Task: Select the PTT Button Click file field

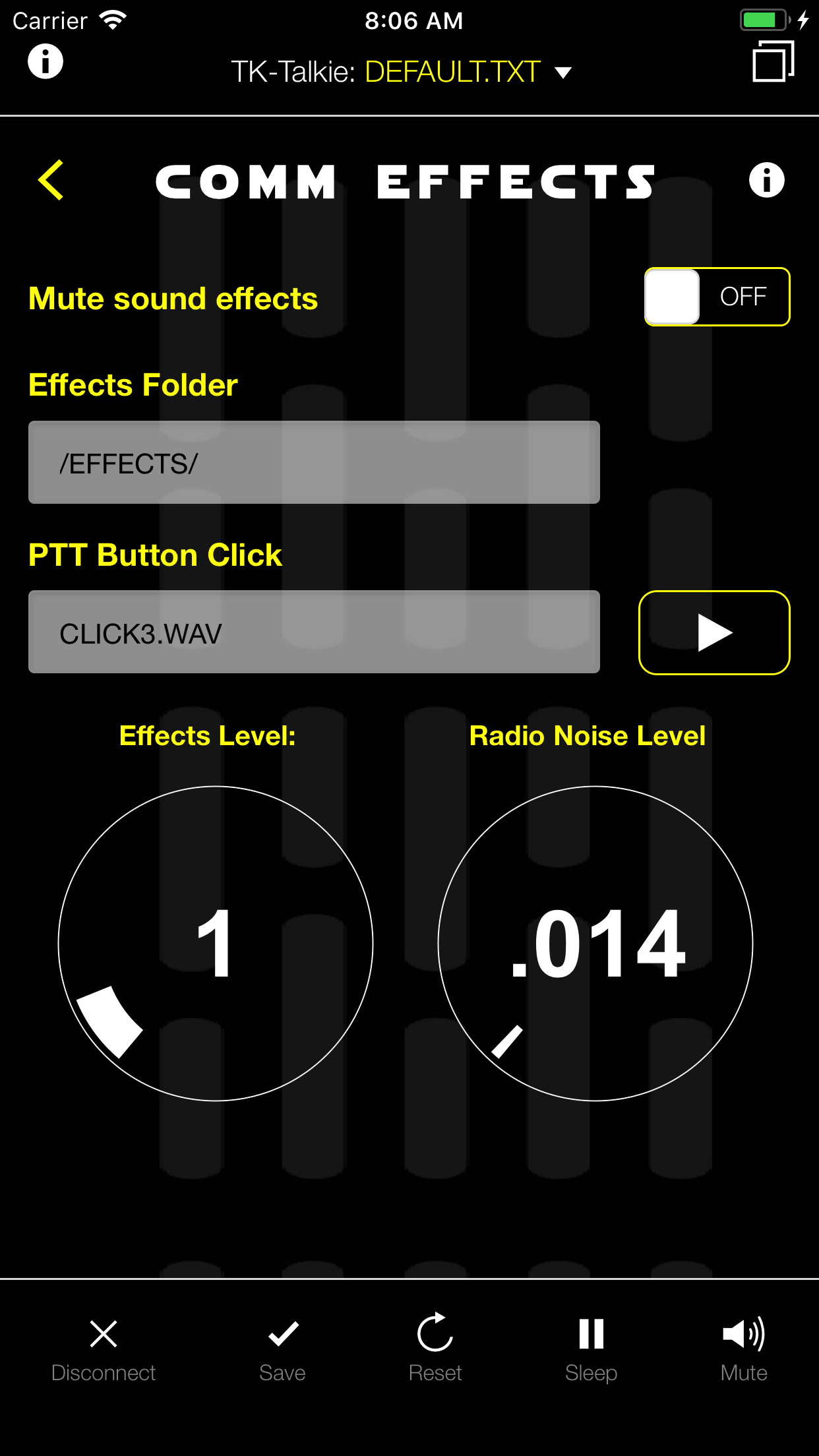Action: pyautogui.click(x=314, y=632)
